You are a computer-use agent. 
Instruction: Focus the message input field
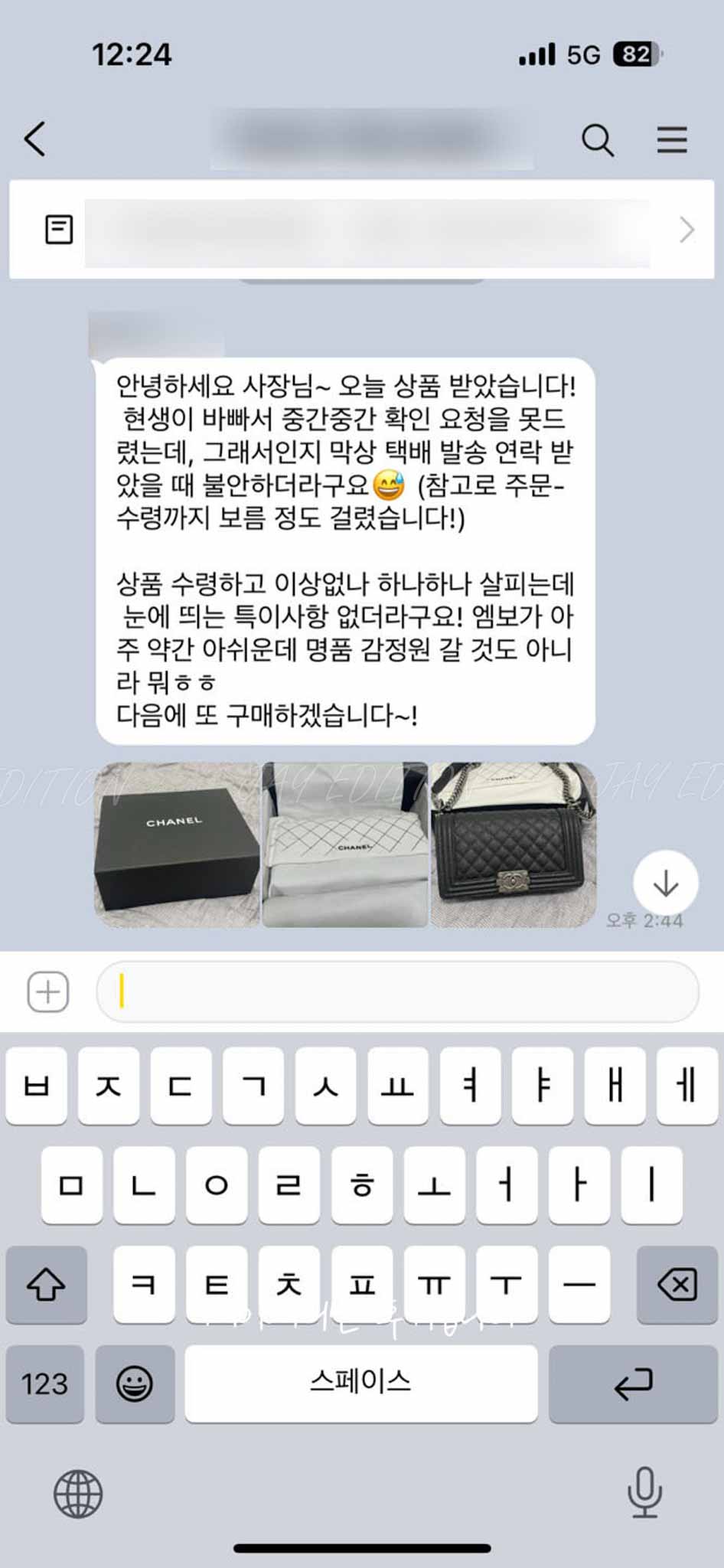point(398,991)
